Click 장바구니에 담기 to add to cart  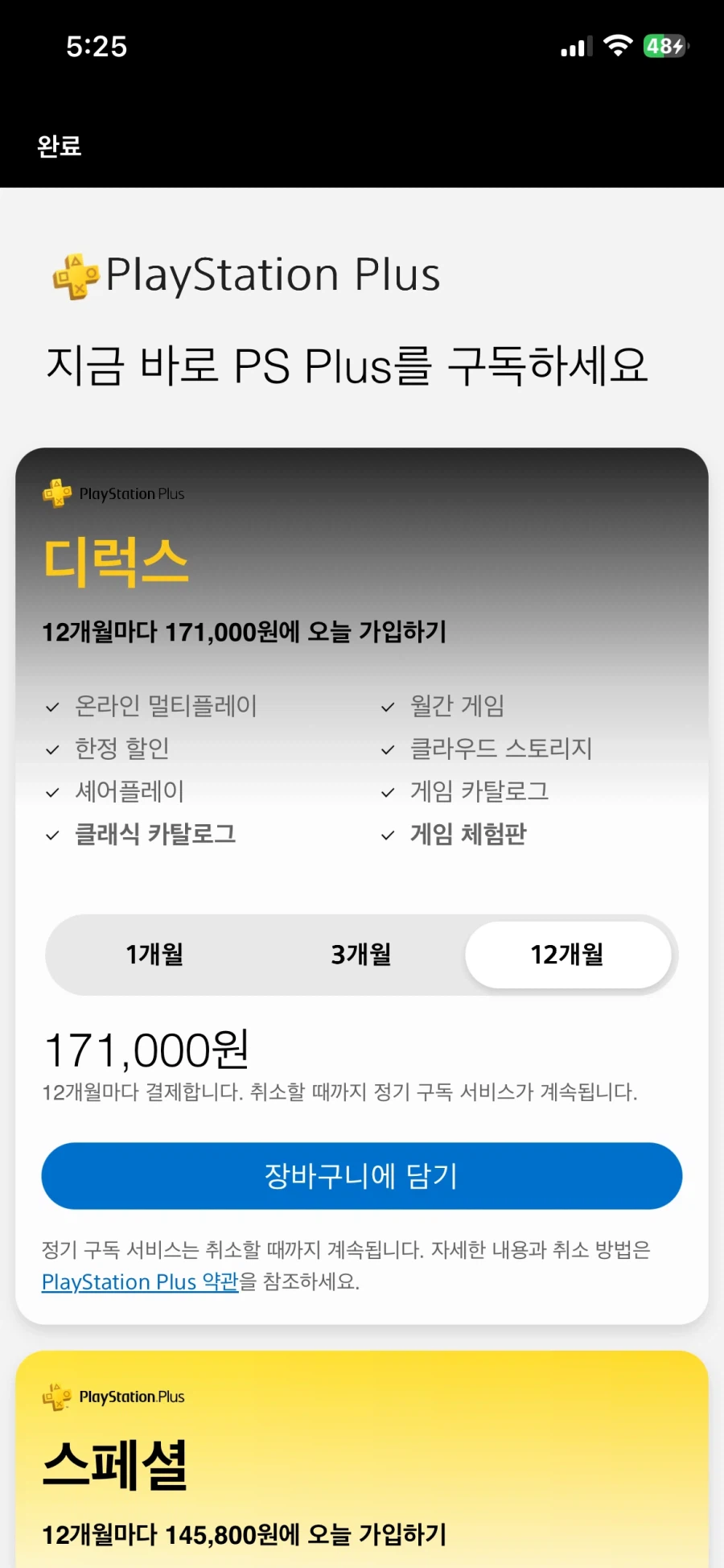362,1176
